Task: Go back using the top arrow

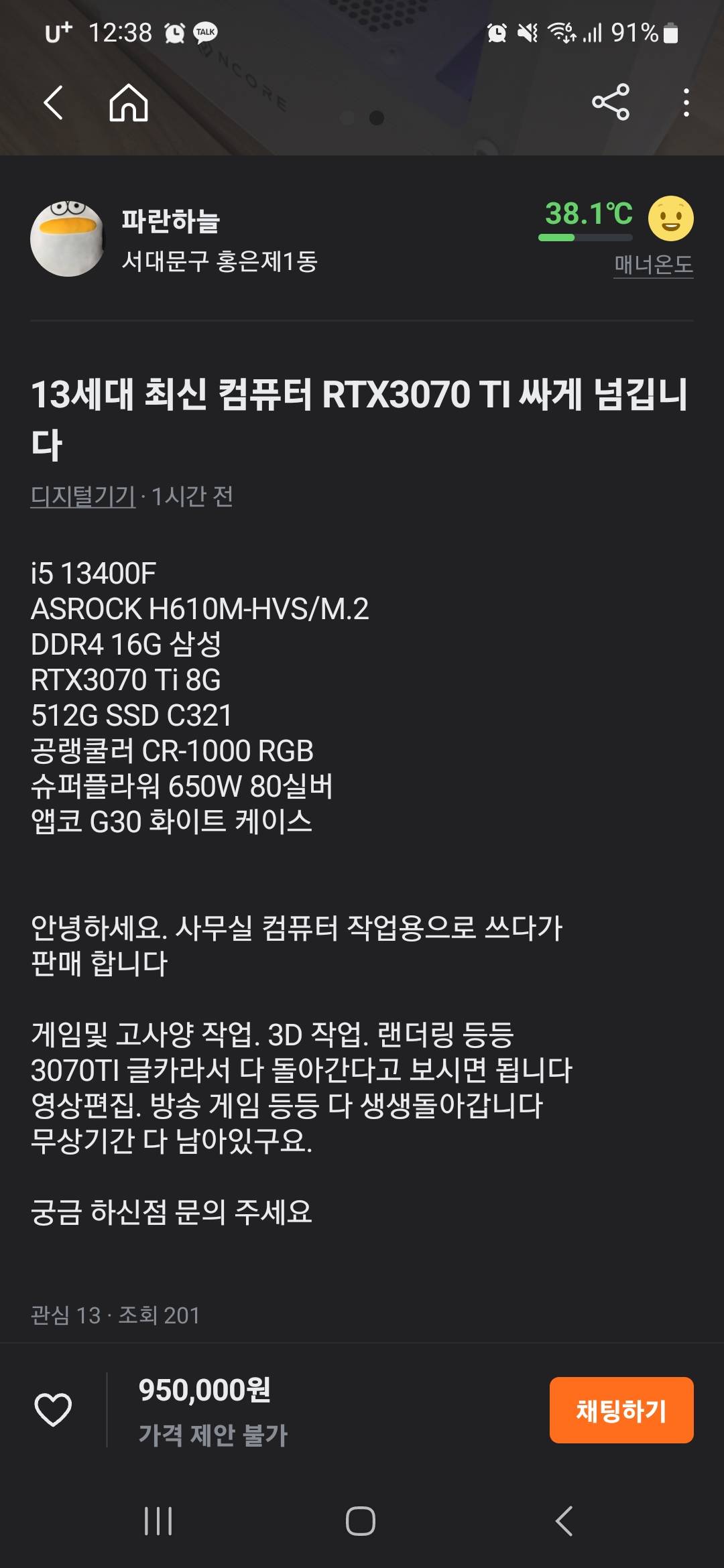Action: (54, 103)
